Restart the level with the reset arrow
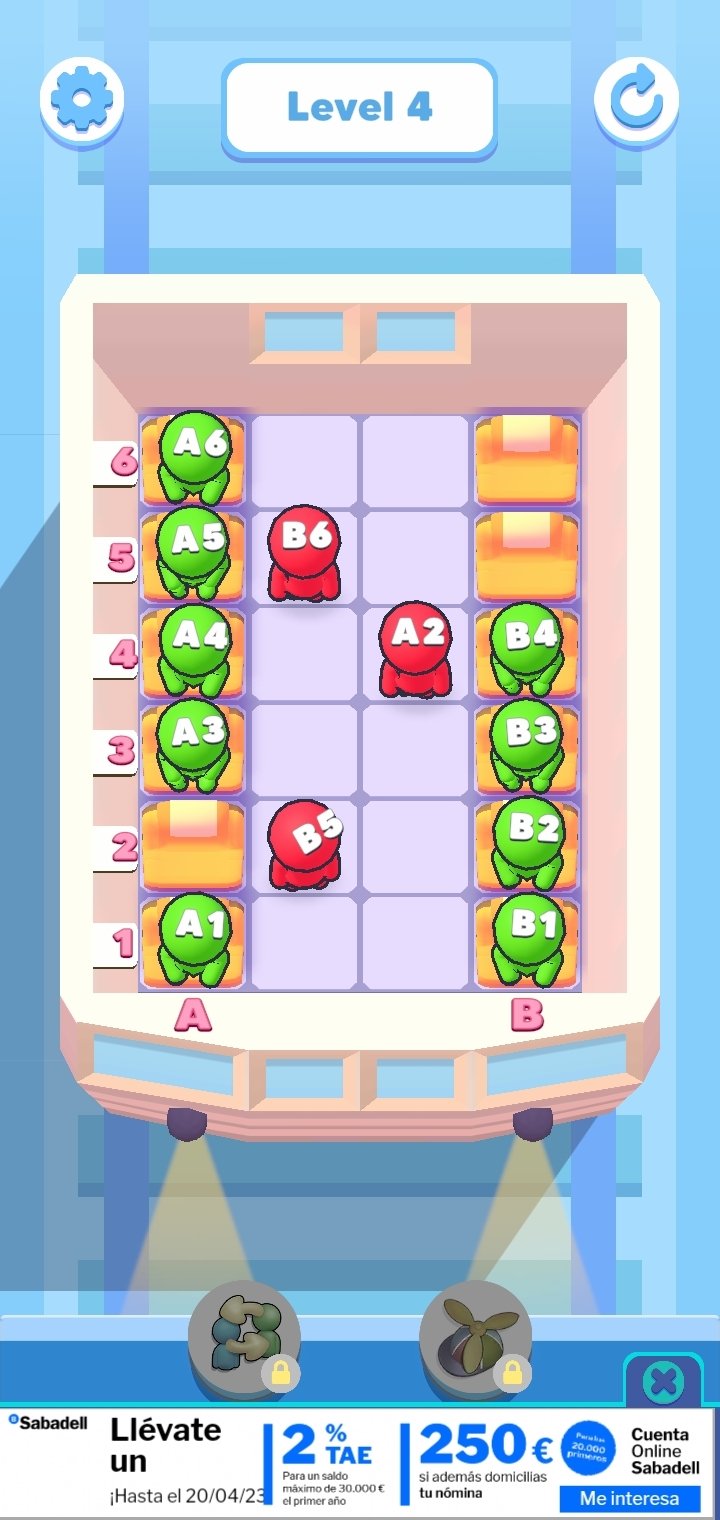720x1520 pixels. pos(636,99)
